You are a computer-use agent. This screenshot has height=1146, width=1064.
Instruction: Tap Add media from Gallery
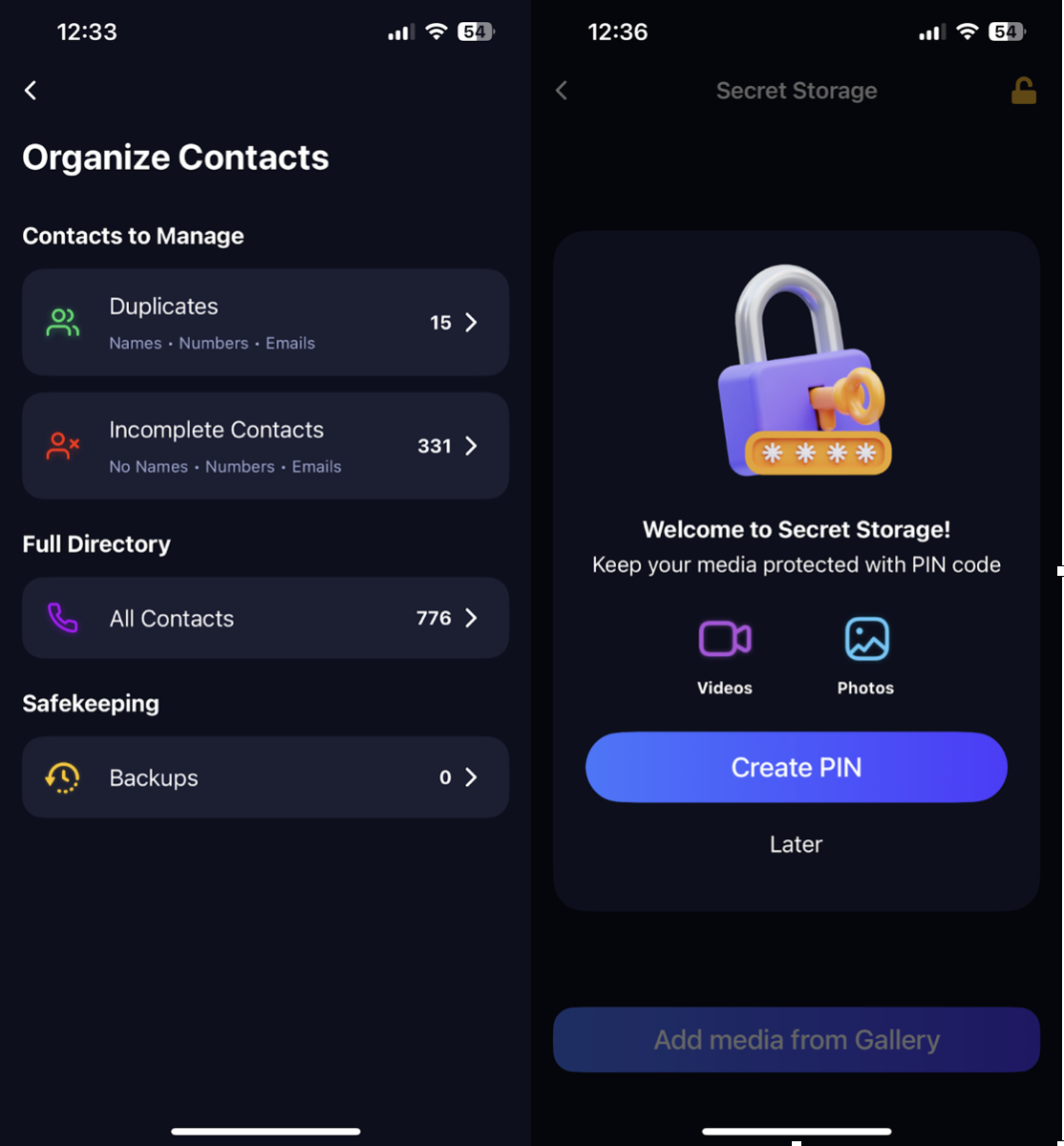click(x=796, y=1039)
